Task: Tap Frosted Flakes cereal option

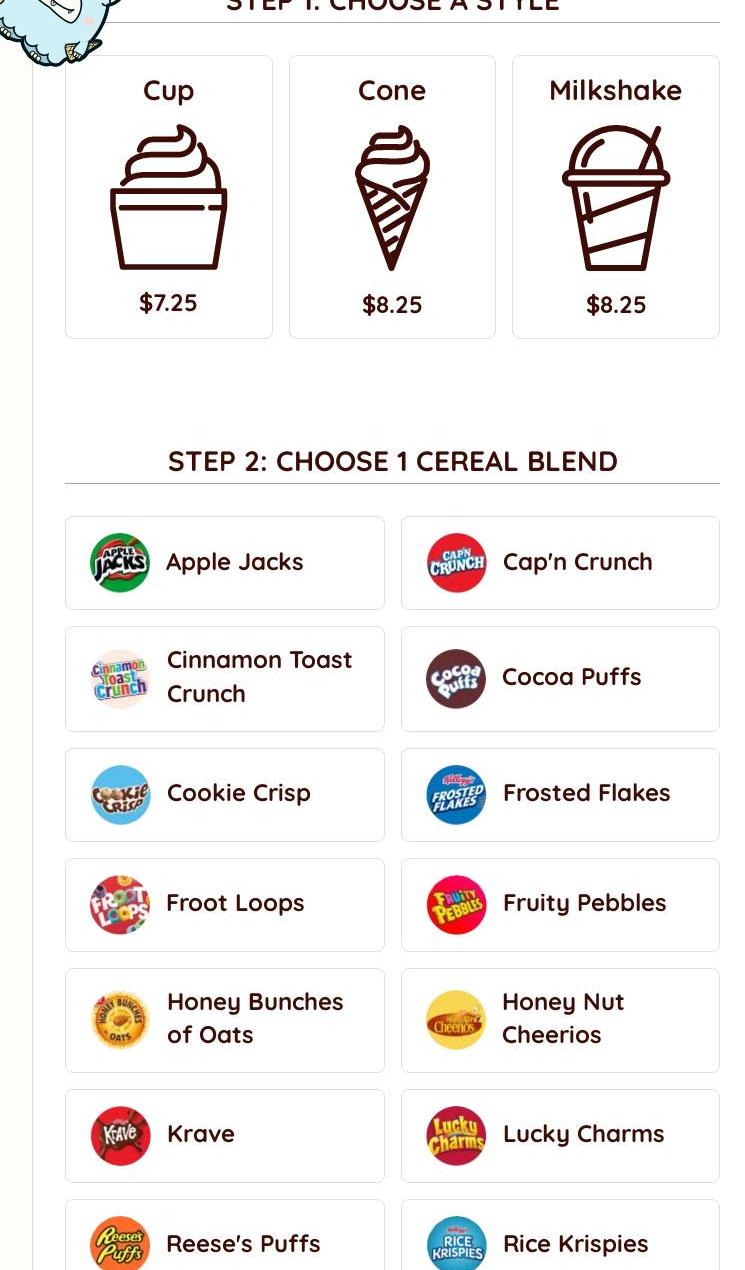Action: point(560,794)
